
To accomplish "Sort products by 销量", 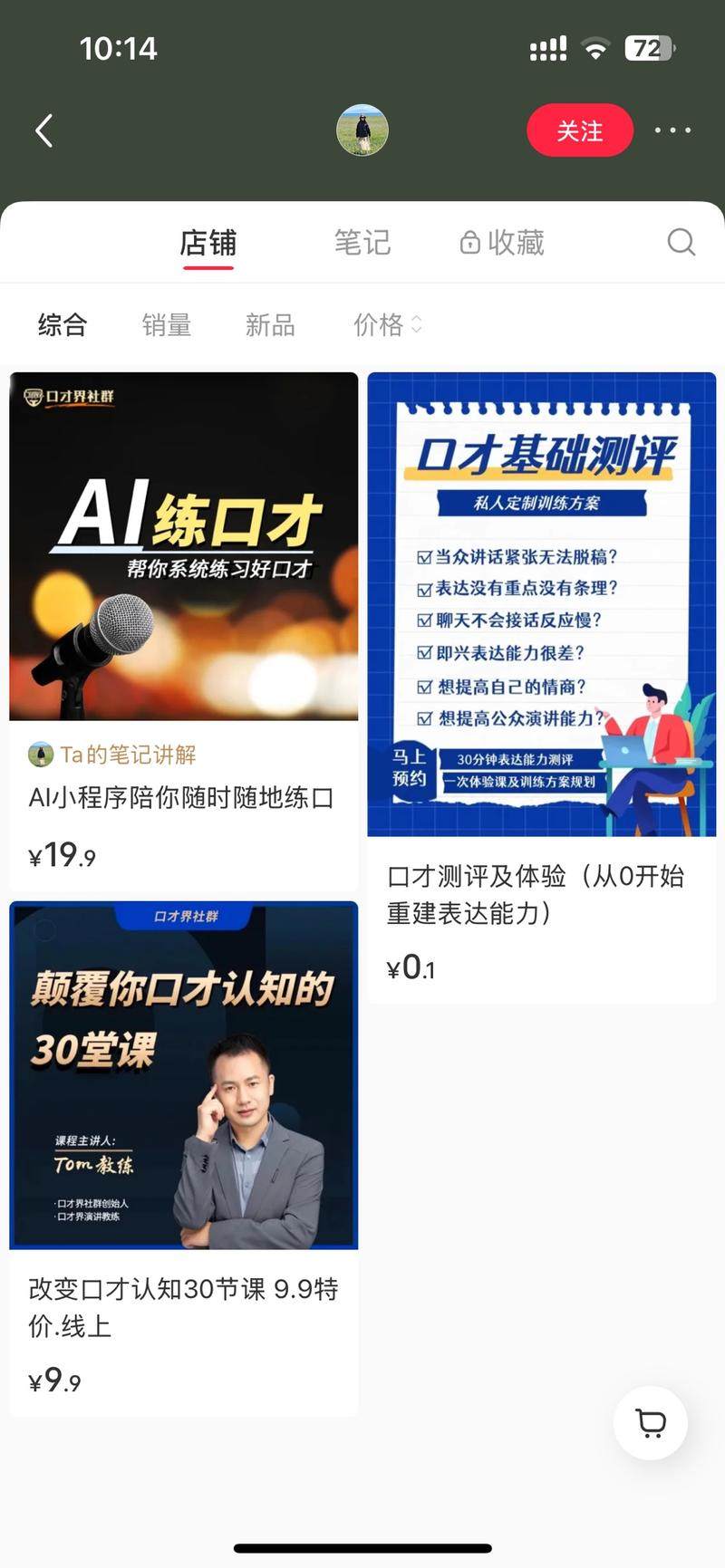I will [x=167, y=324].
